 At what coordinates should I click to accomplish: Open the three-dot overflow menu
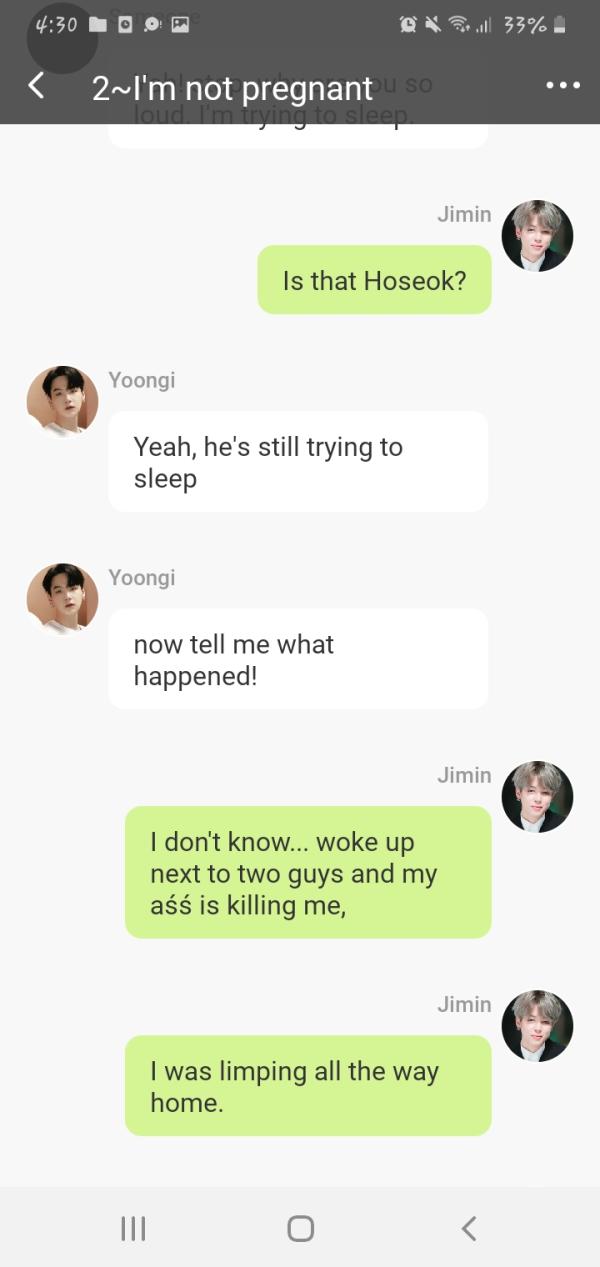click(563, 86)
